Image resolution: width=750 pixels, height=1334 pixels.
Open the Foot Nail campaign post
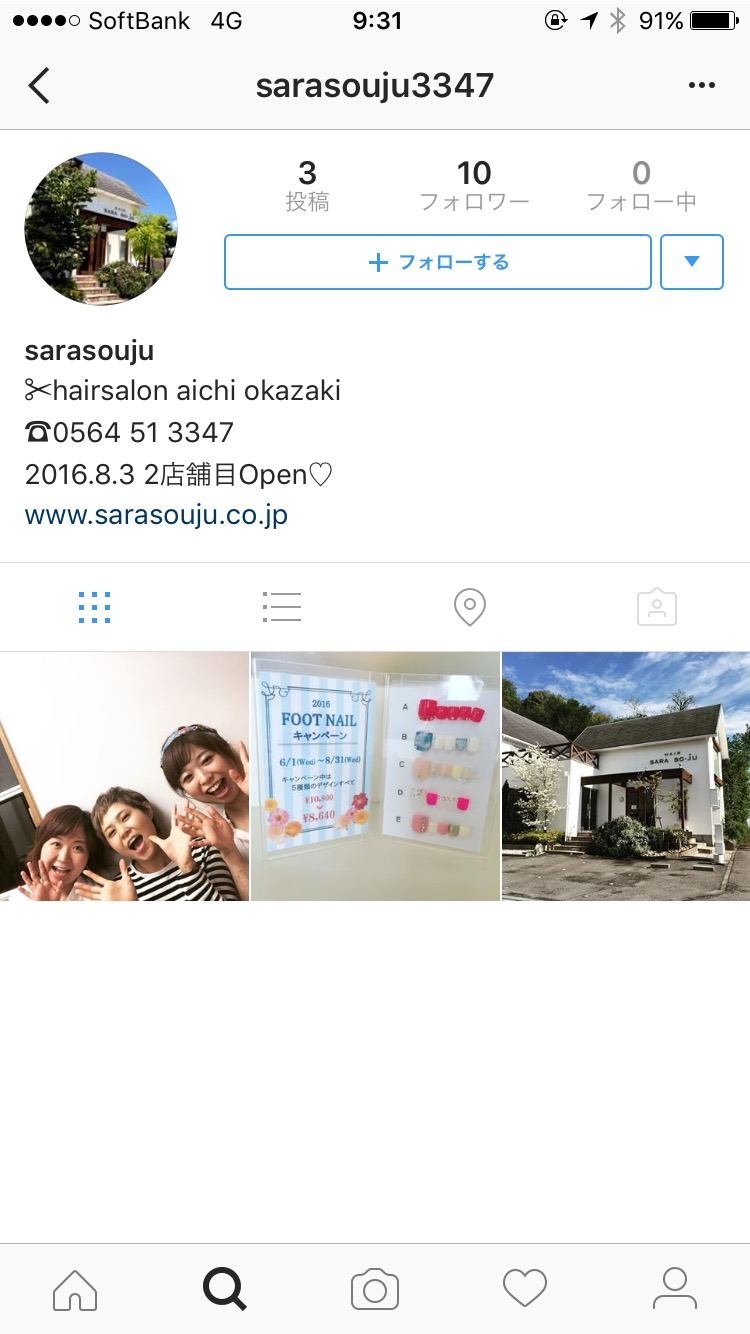[375, 777]
